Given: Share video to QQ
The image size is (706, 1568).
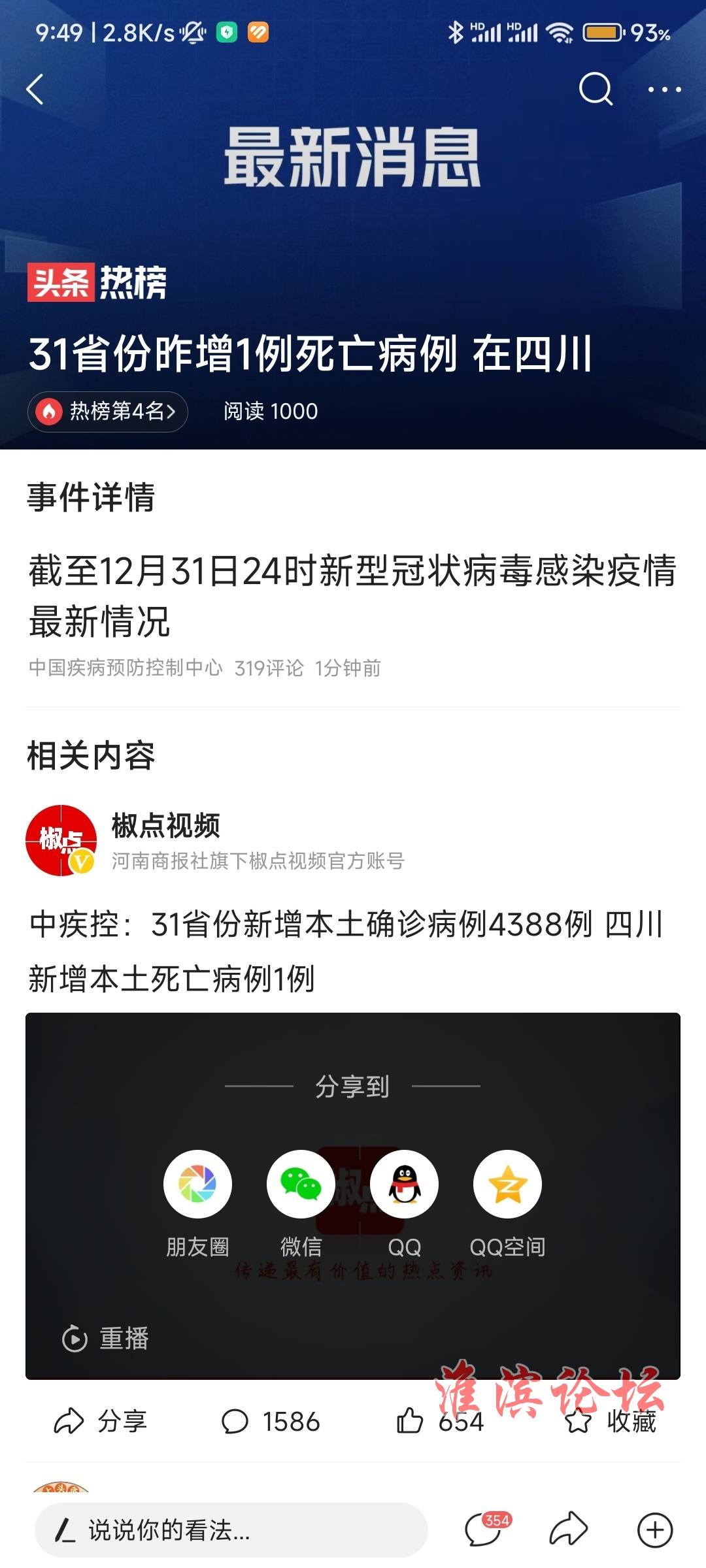Looking at the screenshot, I should click(x=404, y=1184).
